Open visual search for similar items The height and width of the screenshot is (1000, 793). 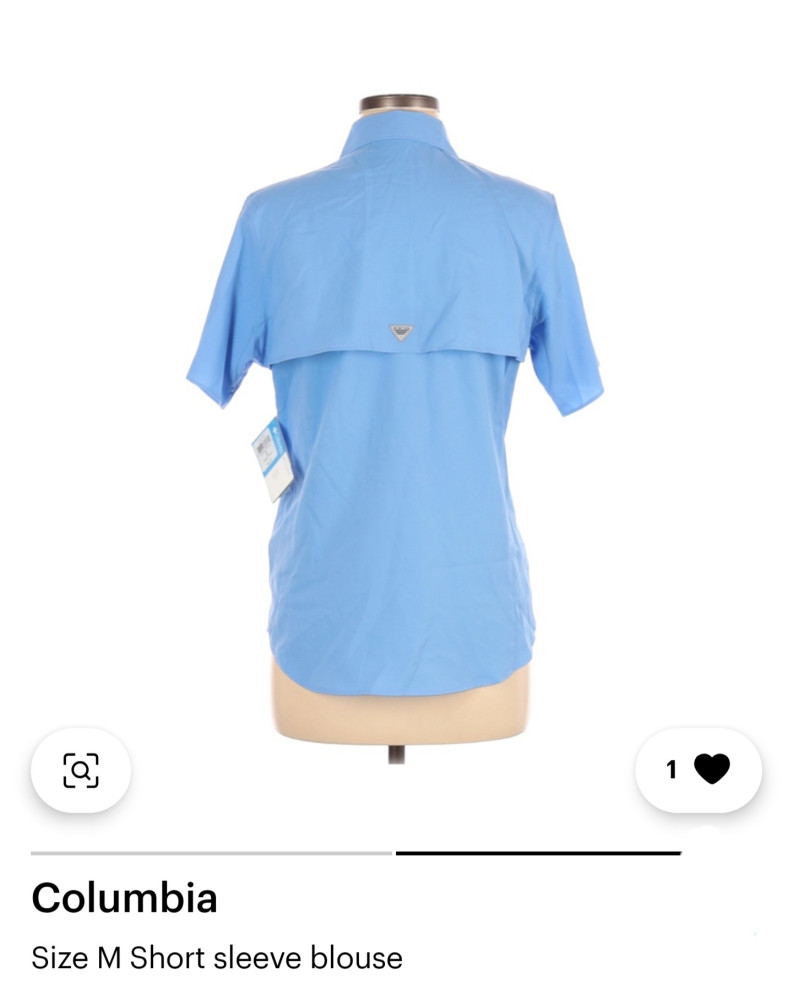(x=81, y=769)
